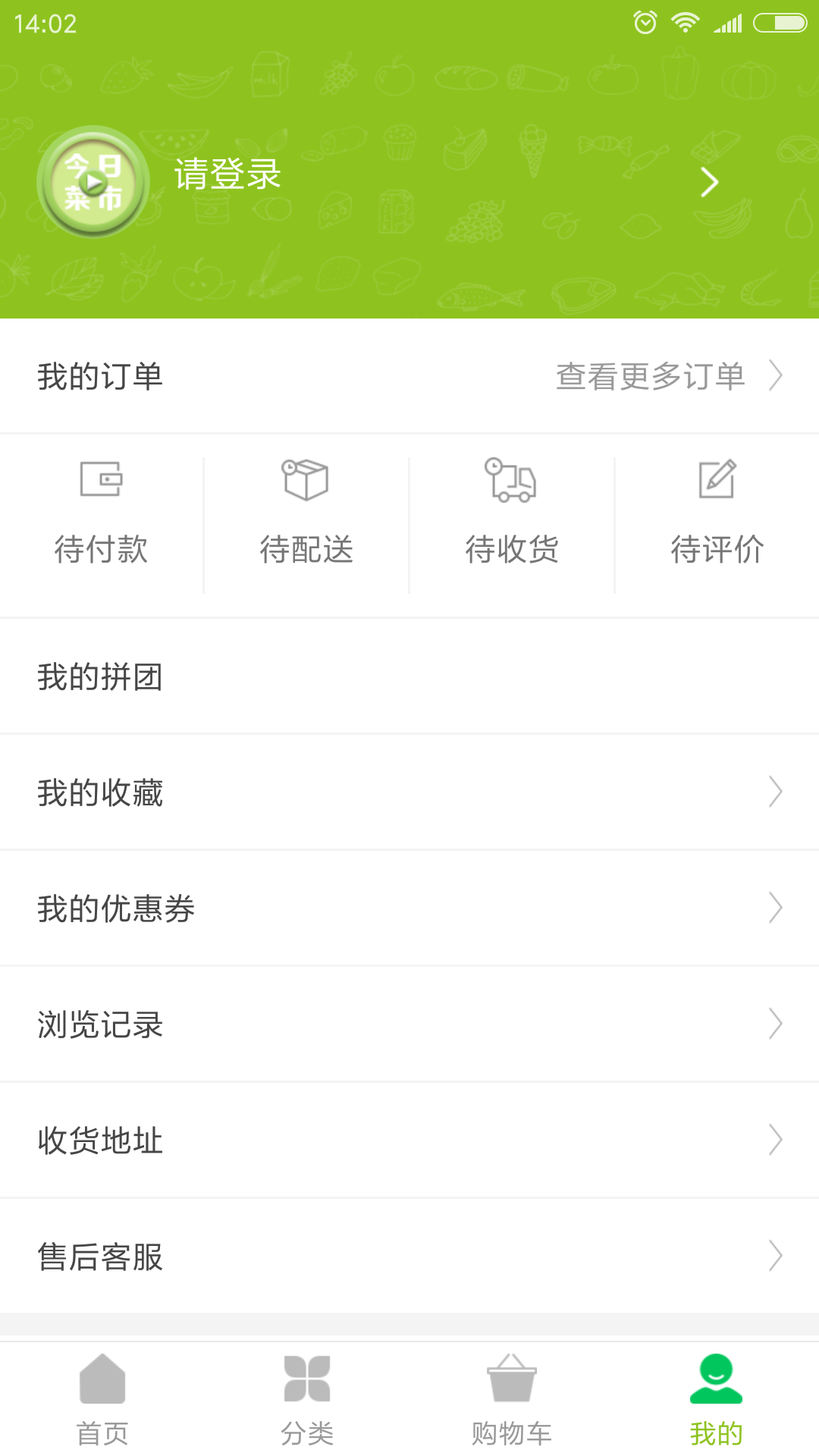Switch to the 分类 categories tab

[x=307, y=1399]
